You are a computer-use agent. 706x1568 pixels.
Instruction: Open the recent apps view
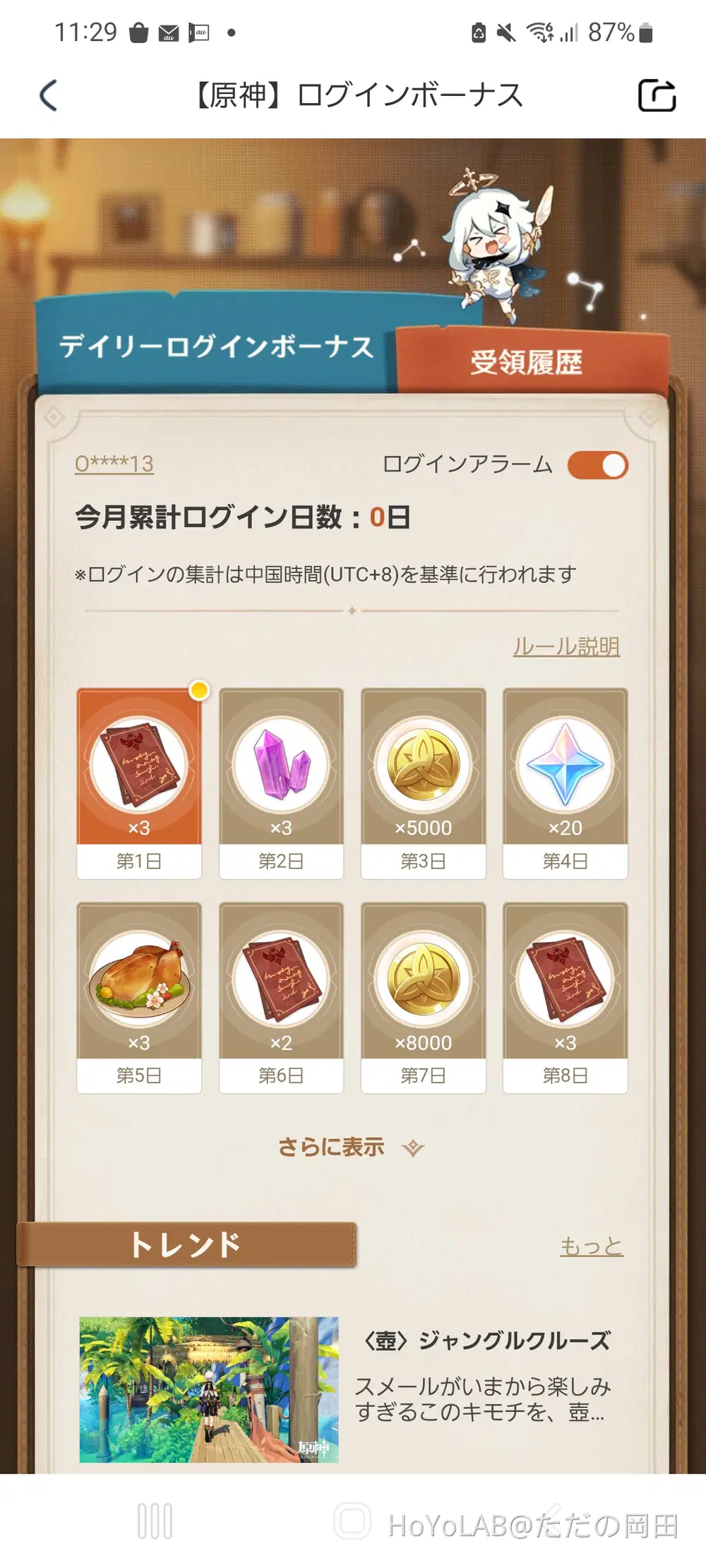click(155, 1521)
